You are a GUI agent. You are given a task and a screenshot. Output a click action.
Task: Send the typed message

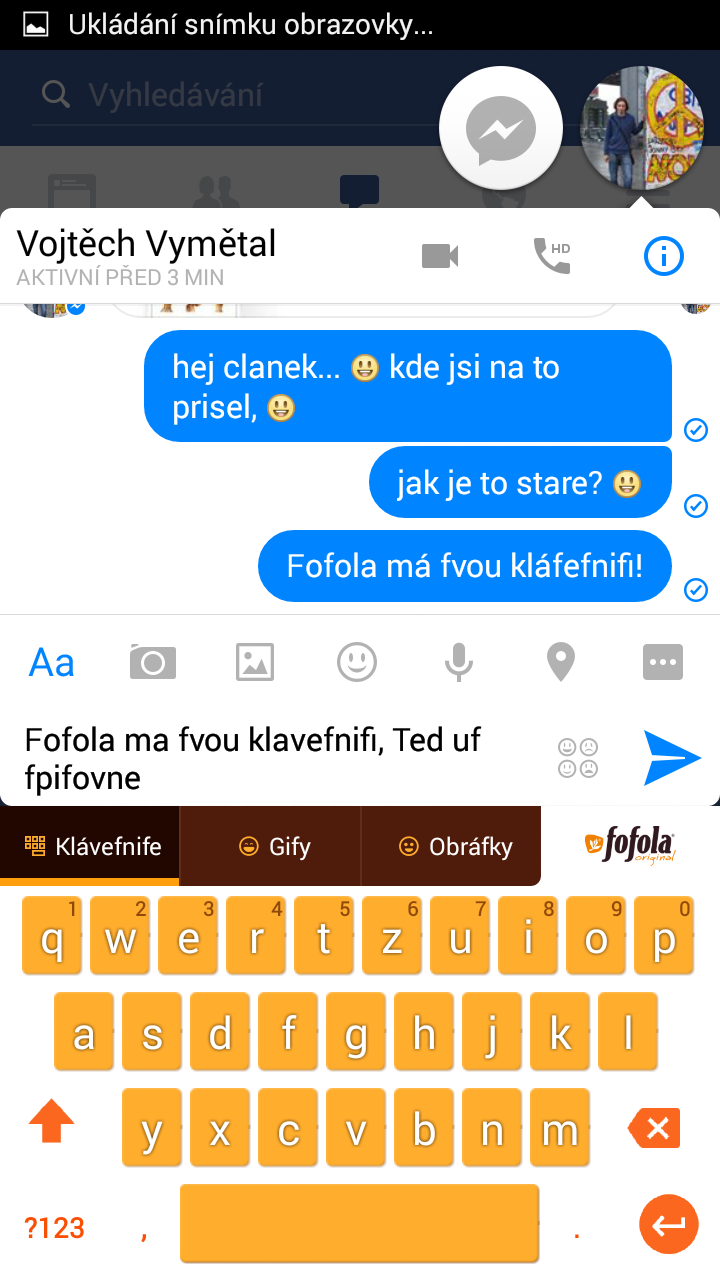[x=671, y=757]
